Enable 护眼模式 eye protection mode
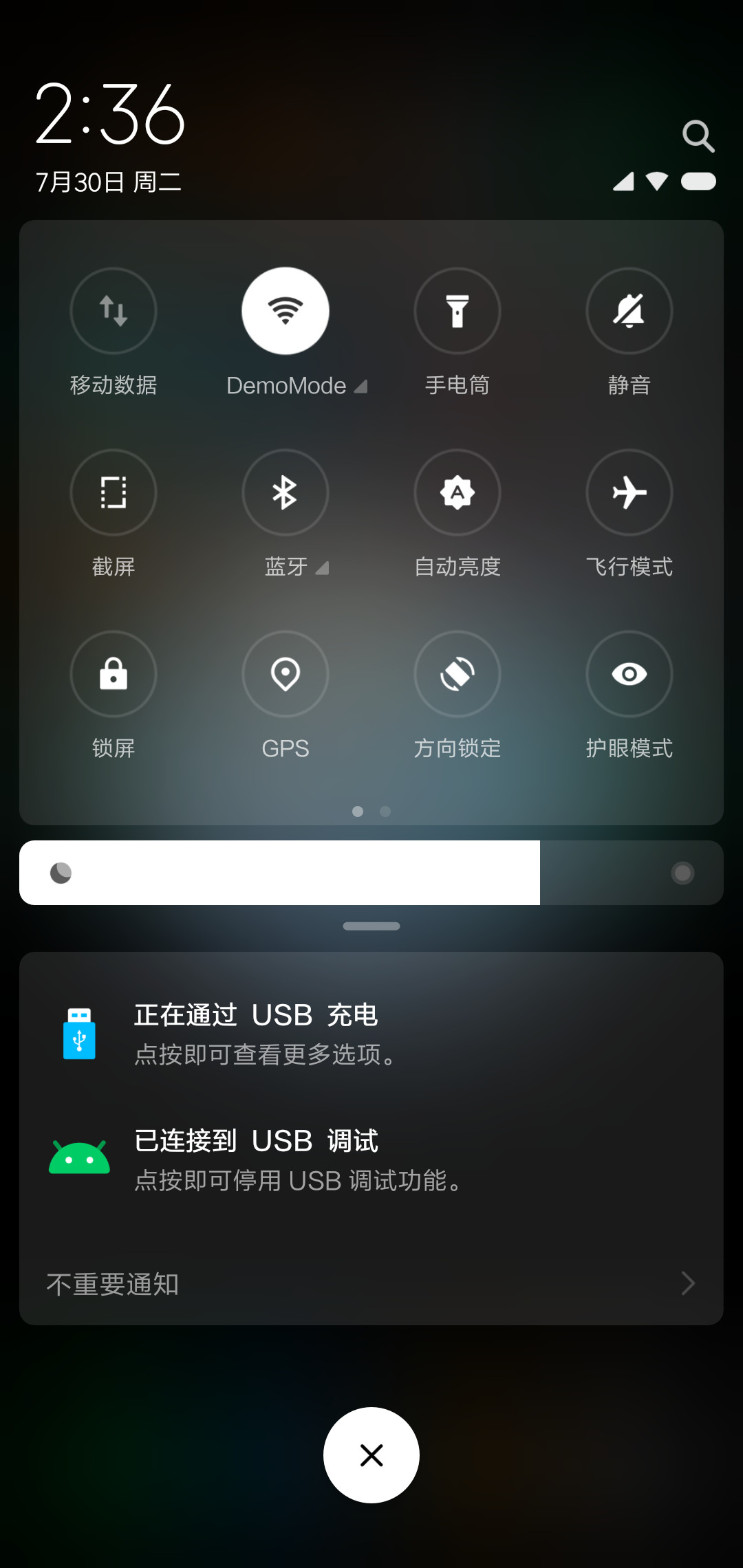743x1568 pixels. 629,674
